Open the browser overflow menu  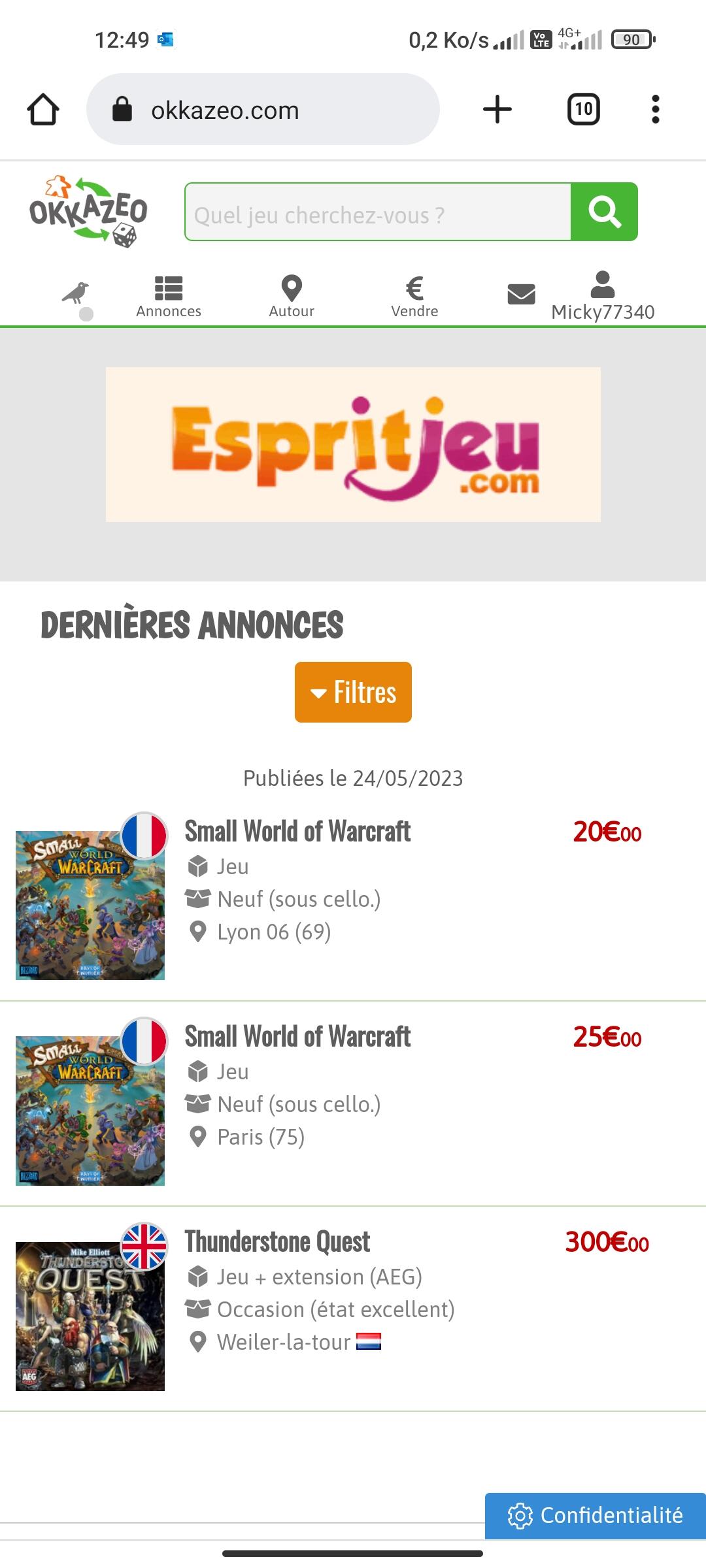(655, 109)
